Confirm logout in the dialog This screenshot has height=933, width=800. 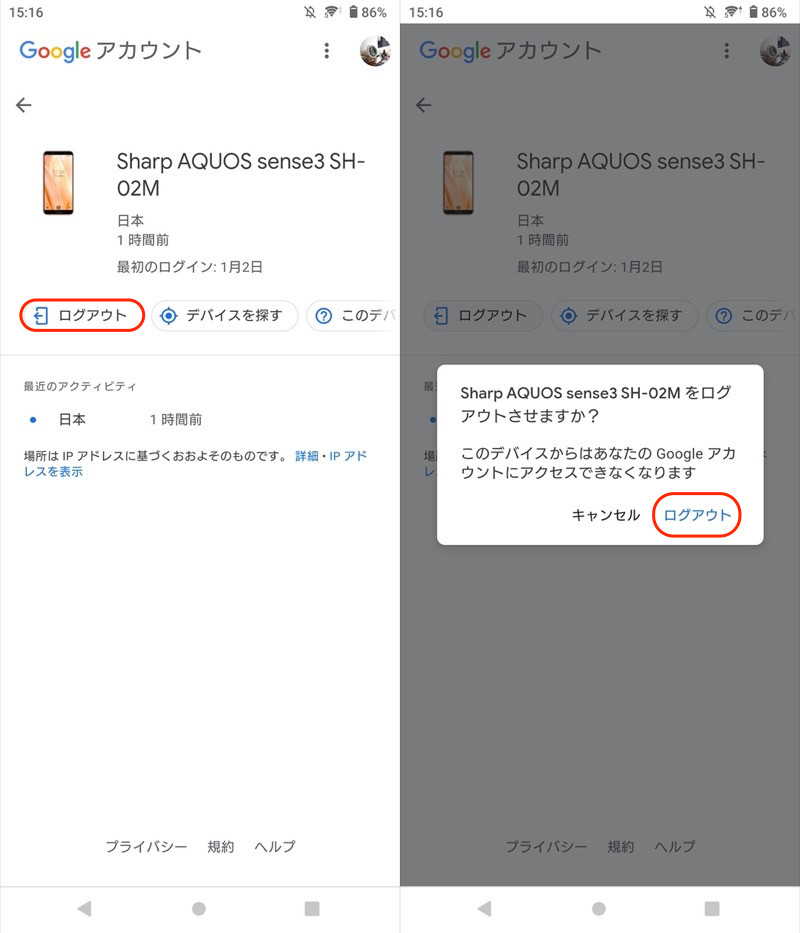[697, 515]
